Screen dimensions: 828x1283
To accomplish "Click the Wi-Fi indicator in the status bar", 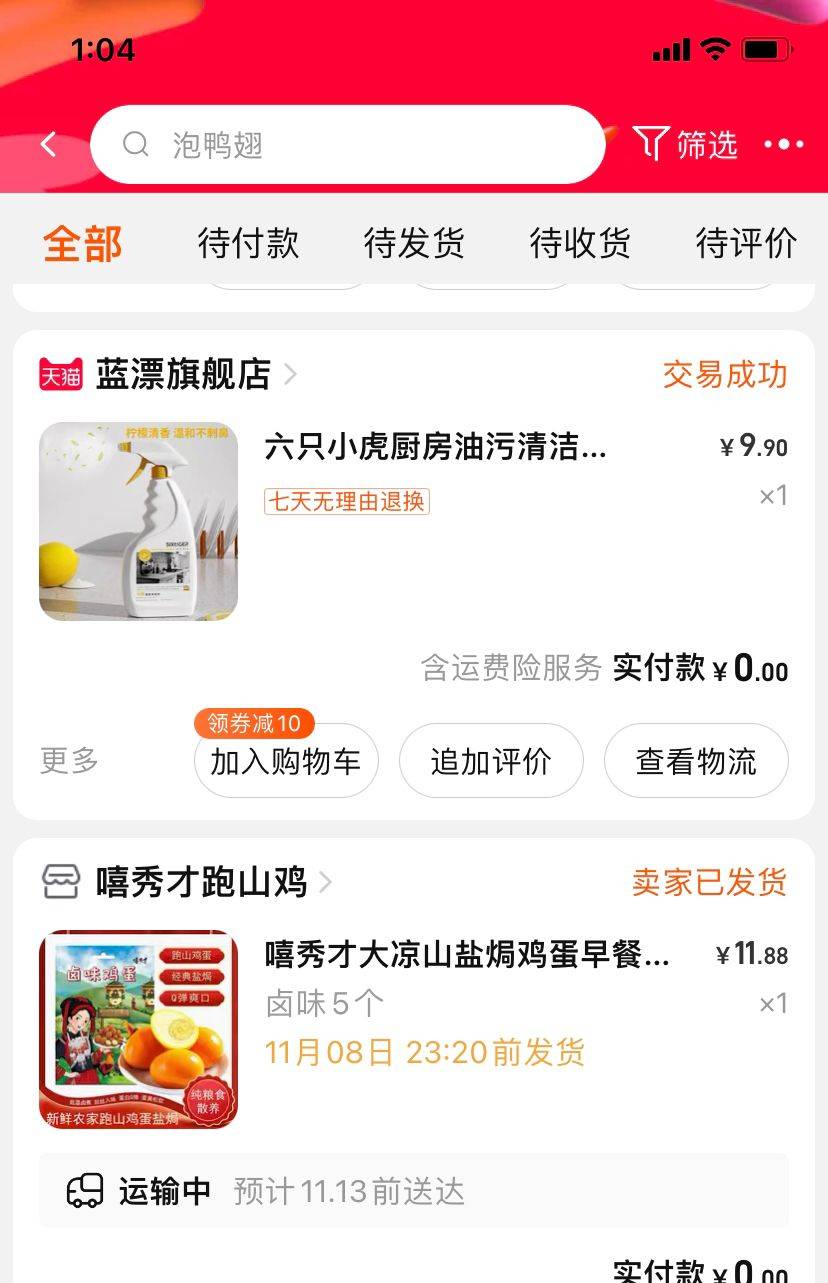I will [714, 49].
